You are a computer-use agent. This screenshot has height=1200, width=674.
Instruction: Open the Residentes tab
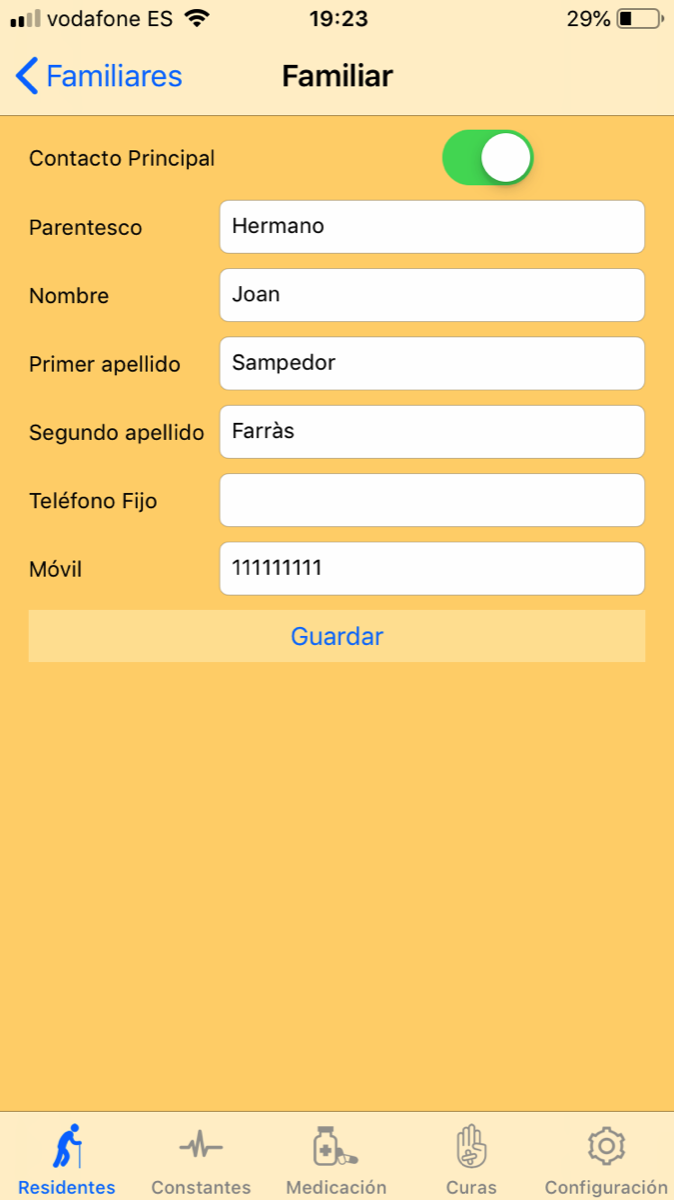tap(67, 1159)
